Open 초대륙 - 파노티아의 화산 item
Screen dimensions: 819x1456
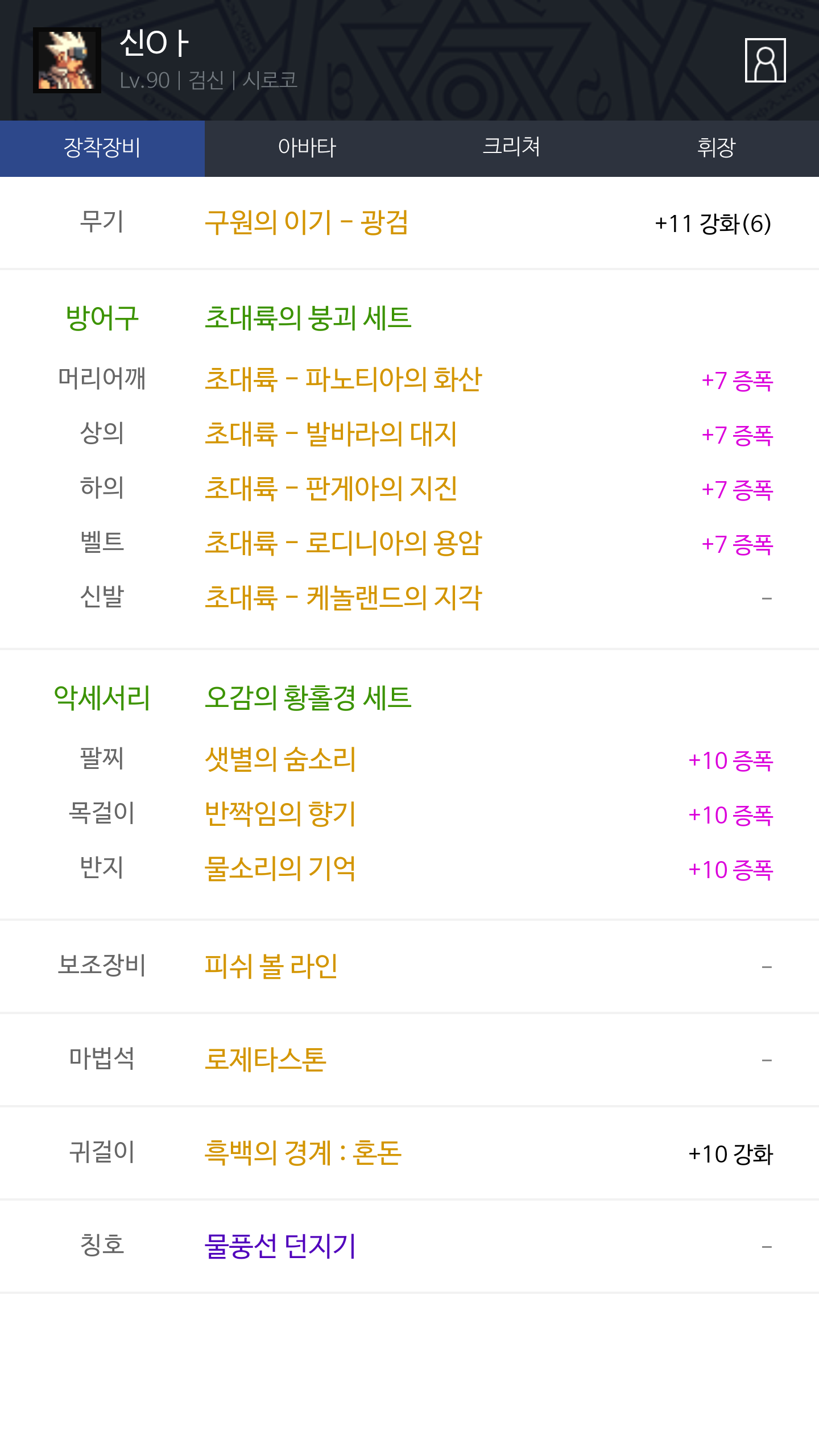pyautogui.click(x=343, y=379)
